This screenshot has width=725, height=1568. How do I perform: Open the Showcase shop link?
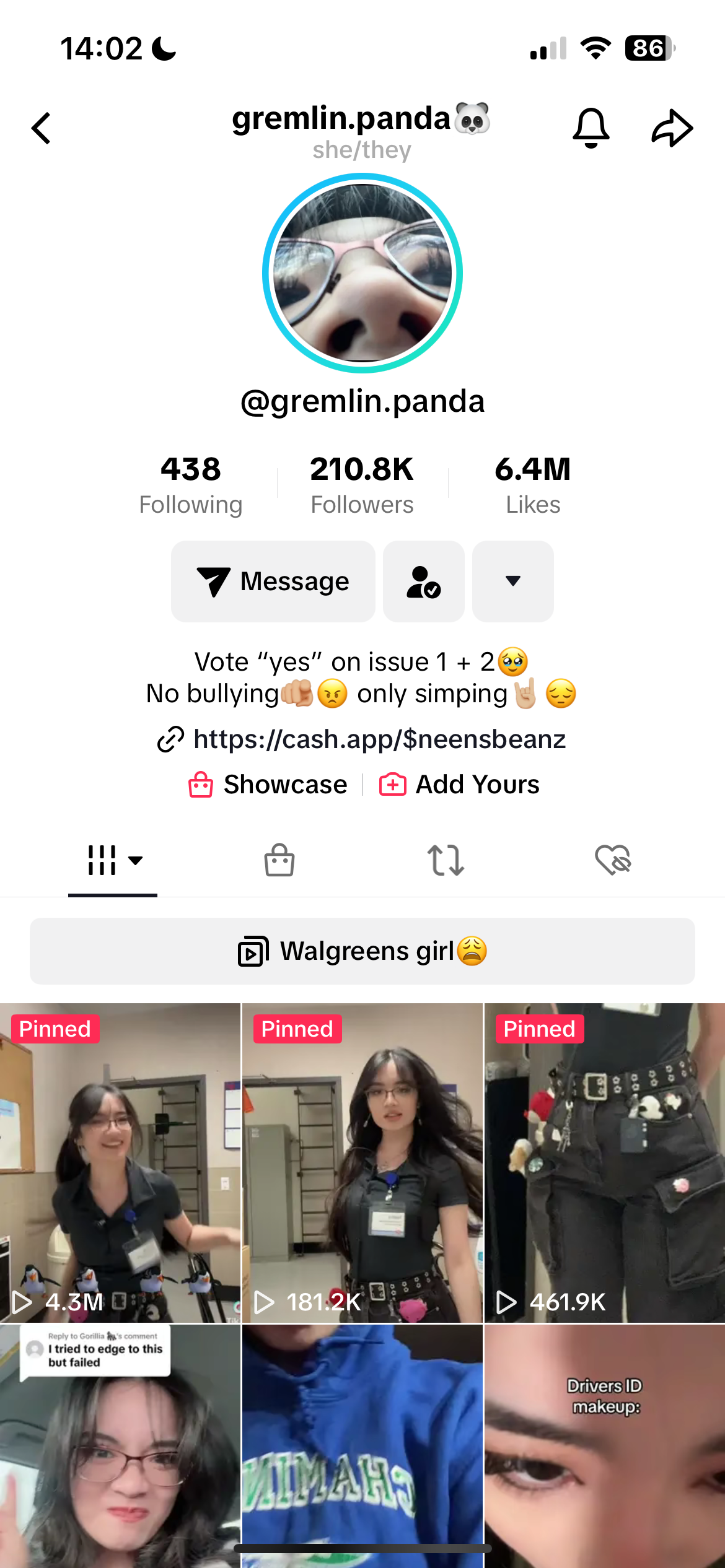[268, 785]
